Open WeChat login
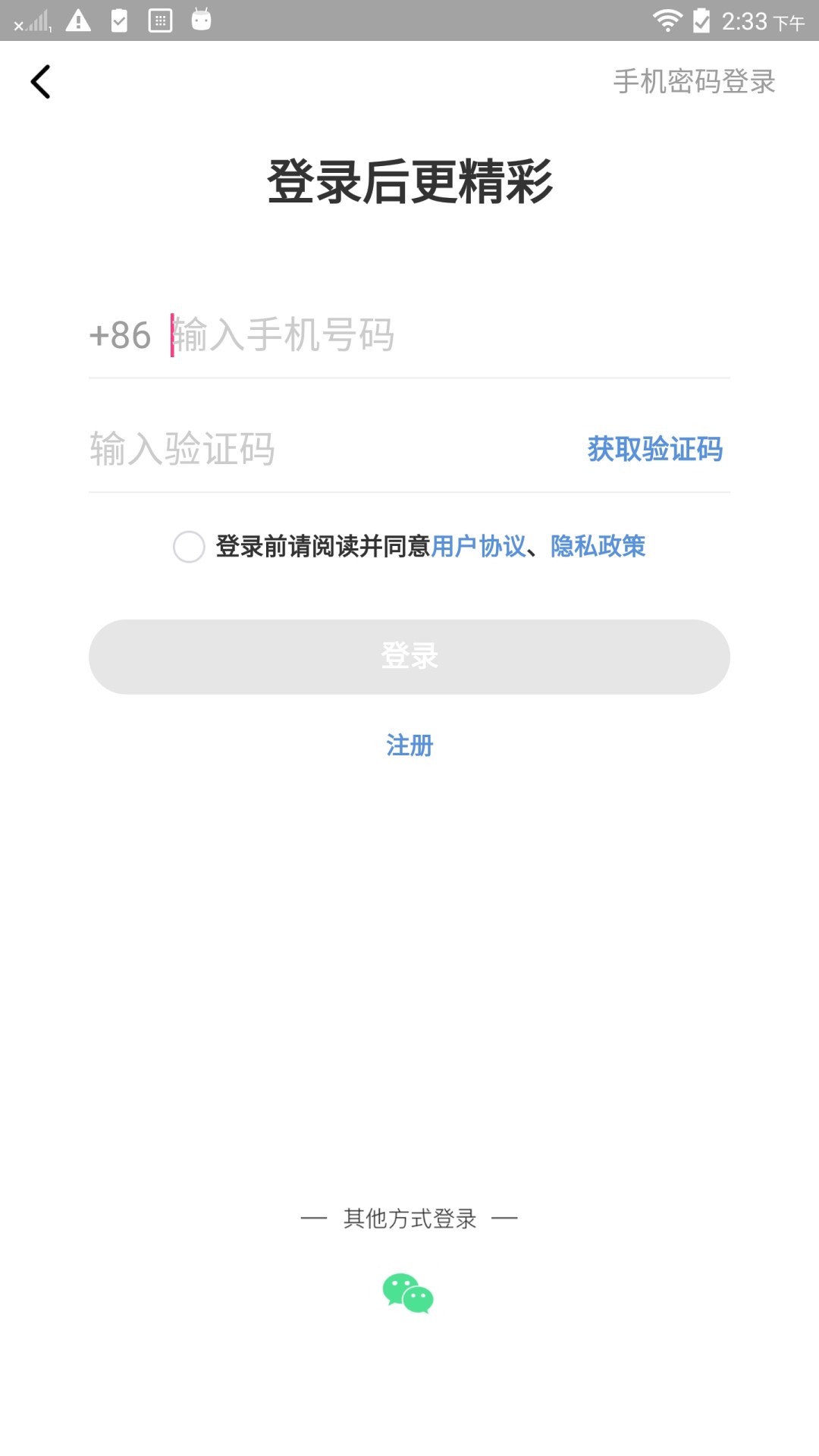The image size is (819, 1456). click(x=409, y=1294)
